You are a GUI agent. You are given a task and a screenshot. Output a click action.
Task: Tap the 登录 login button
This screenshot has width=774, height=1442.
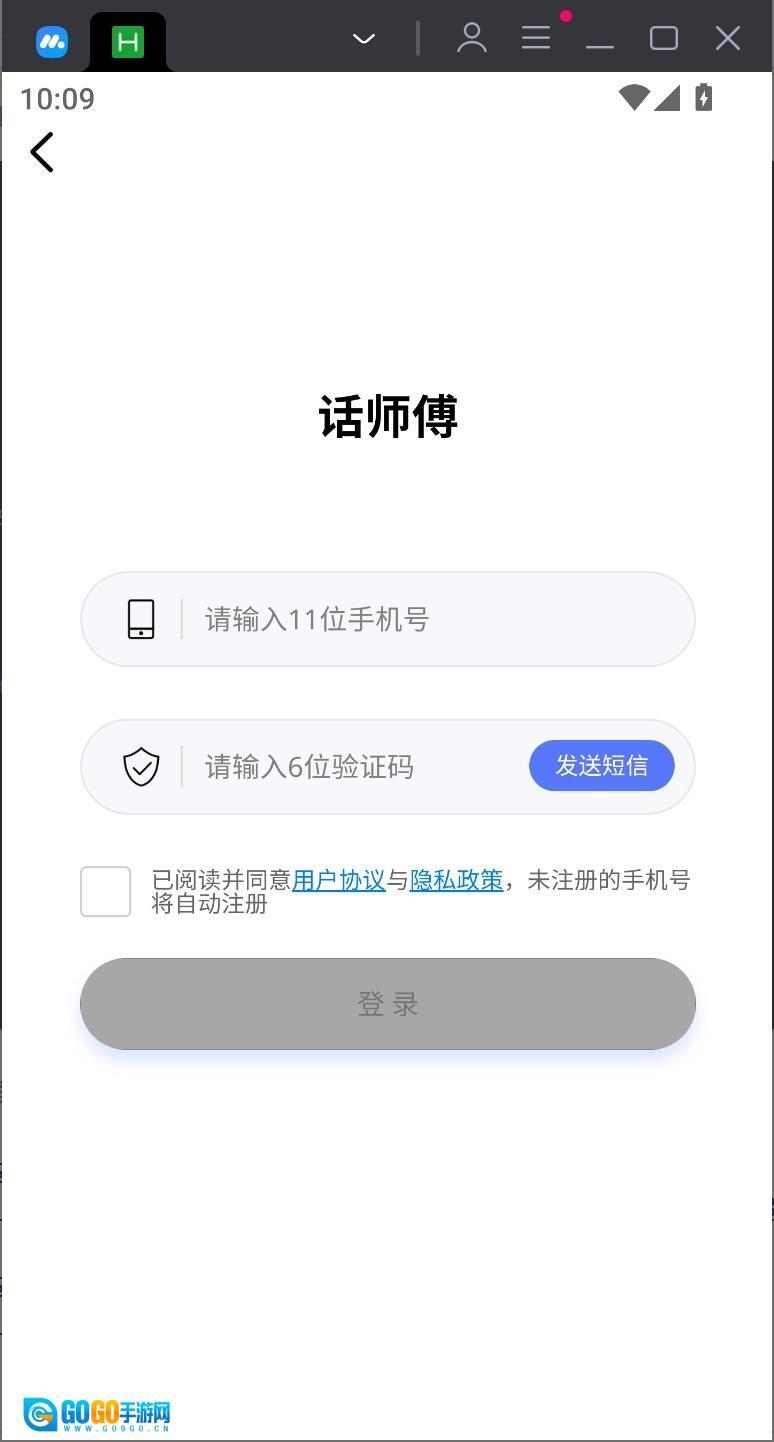[388, 1004]
